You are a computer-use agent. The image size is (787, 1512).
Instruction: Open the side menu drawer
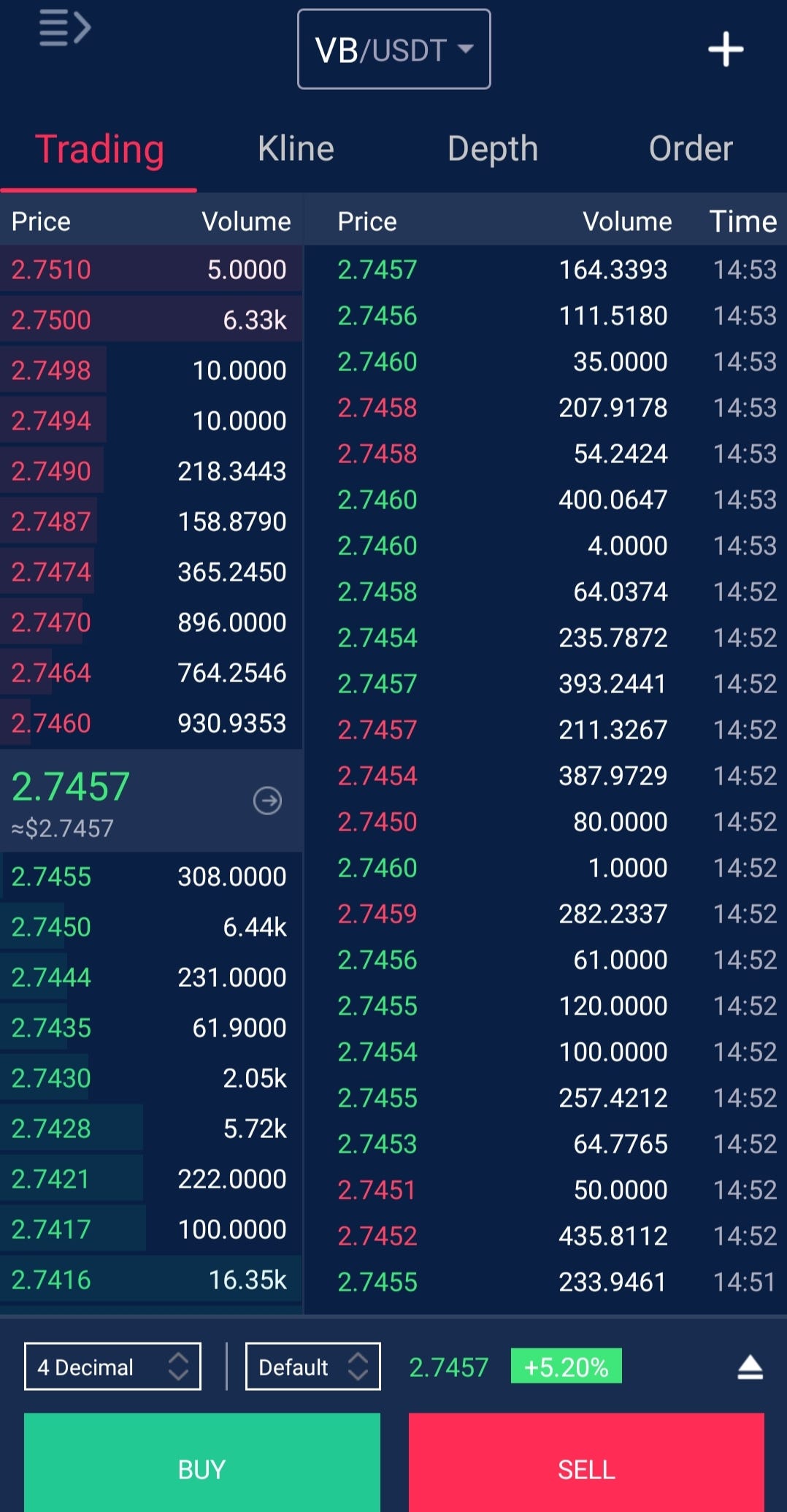click(x=64, y=28)
